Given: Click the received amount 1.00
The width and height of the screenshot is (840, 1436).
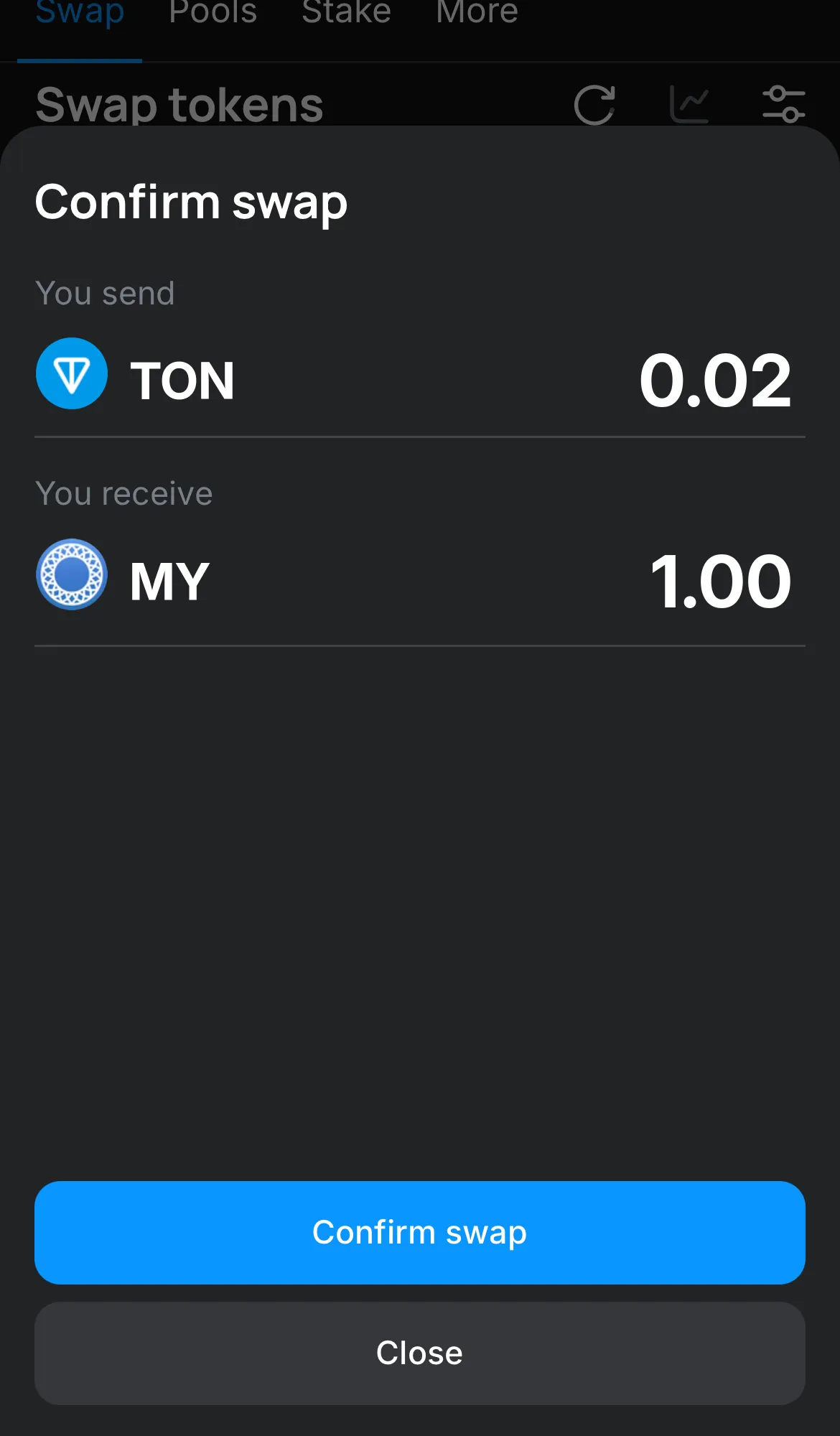Looking at the screenshot, I should (x=720, y=582).
